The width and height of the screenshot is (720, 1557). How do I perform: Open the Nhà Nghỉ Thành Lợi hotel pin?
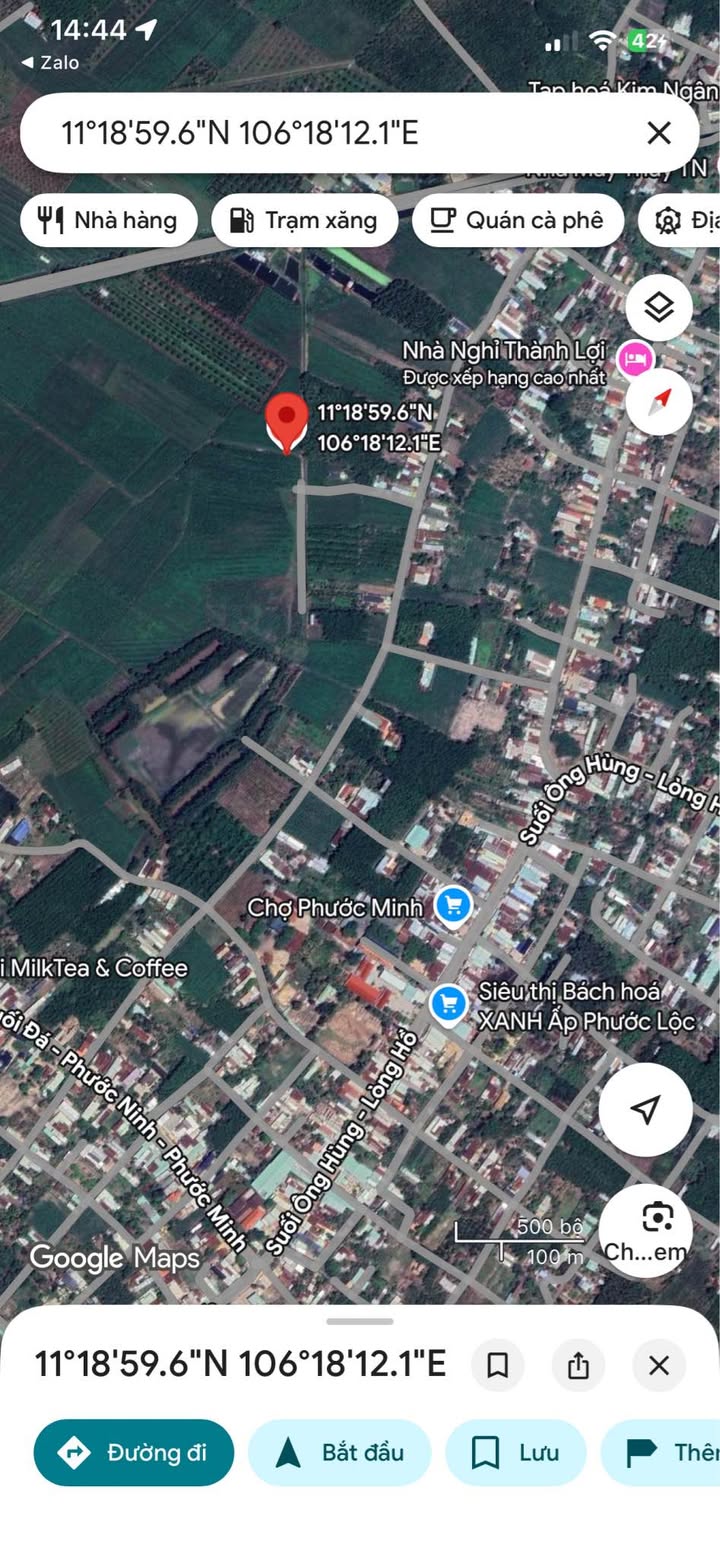(x=635, y=357)
